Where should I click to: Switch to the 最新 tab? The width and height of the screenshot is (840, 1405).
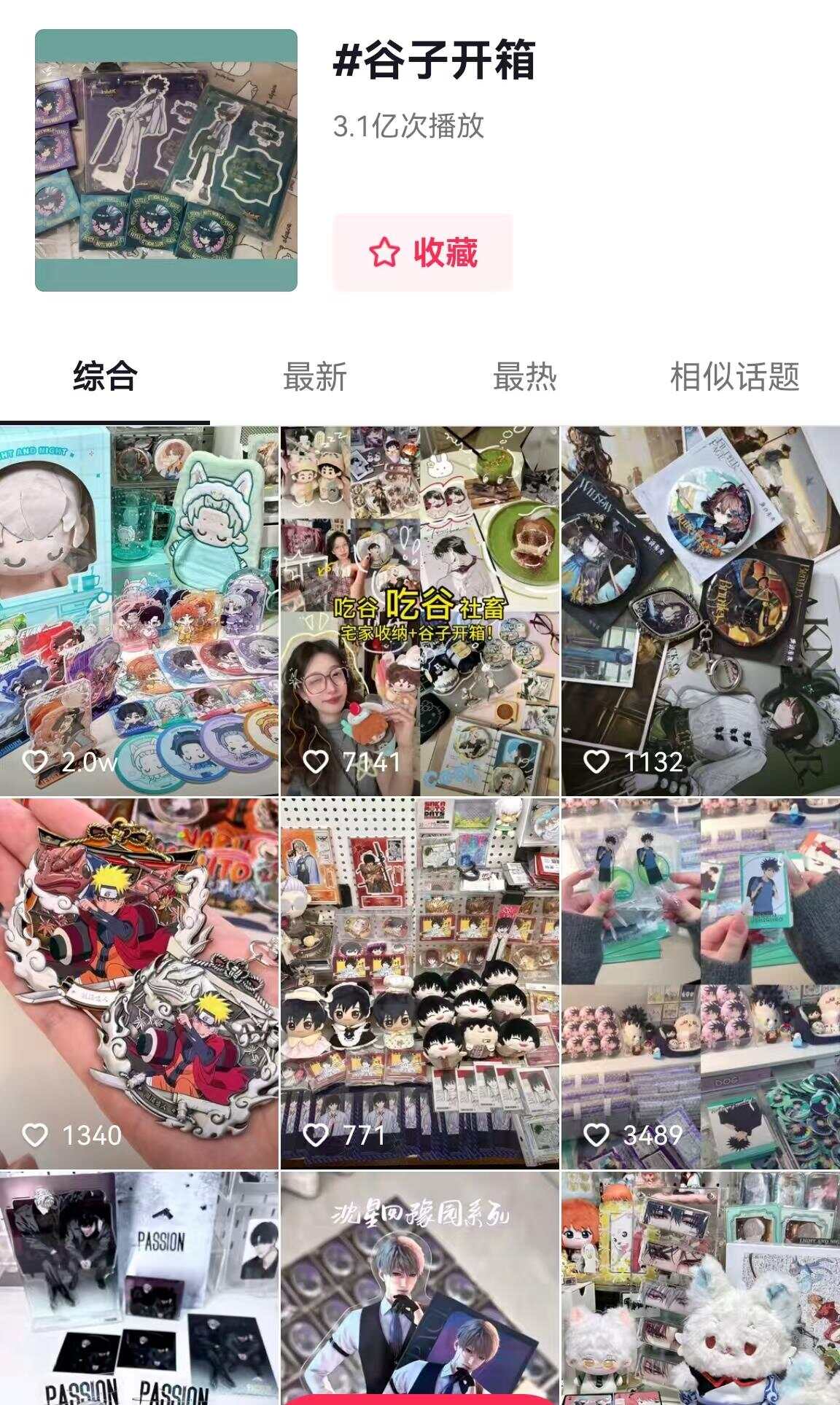click(315, 377)
